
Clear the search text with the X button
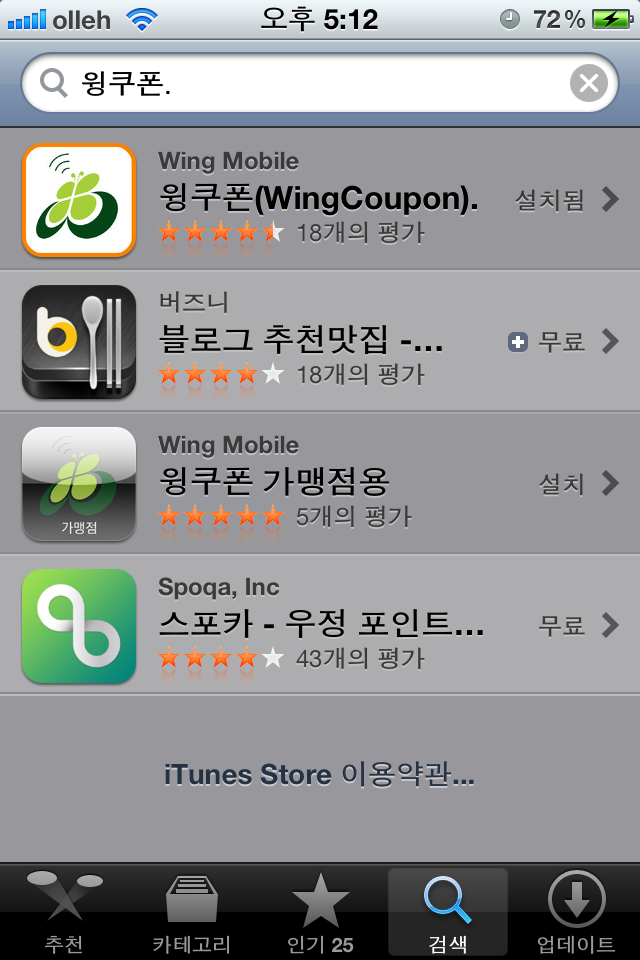(589, 83)
